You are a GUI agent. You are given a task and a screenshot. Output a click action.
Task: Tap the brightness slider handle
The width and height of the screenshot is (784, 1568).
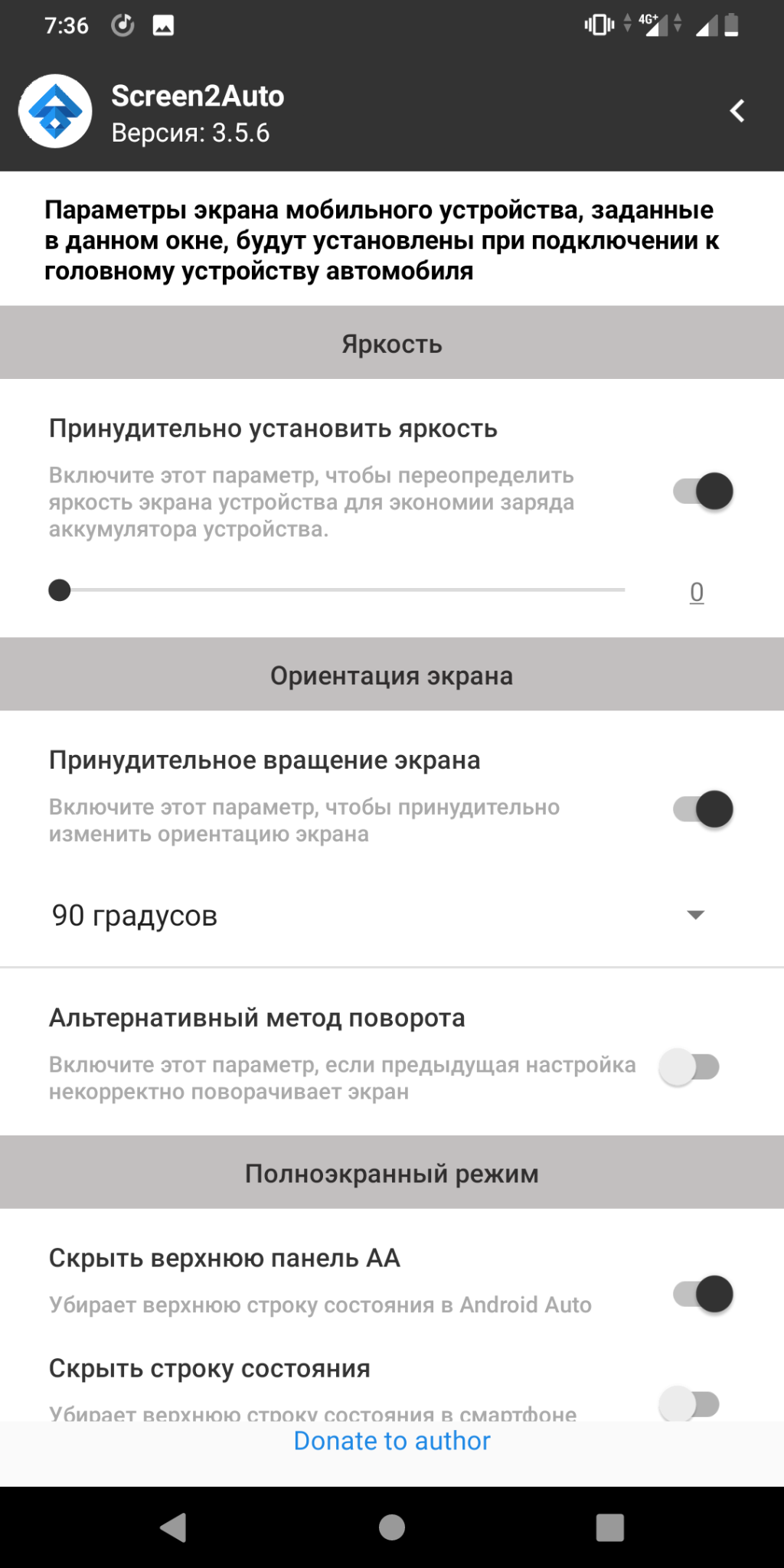60,590
